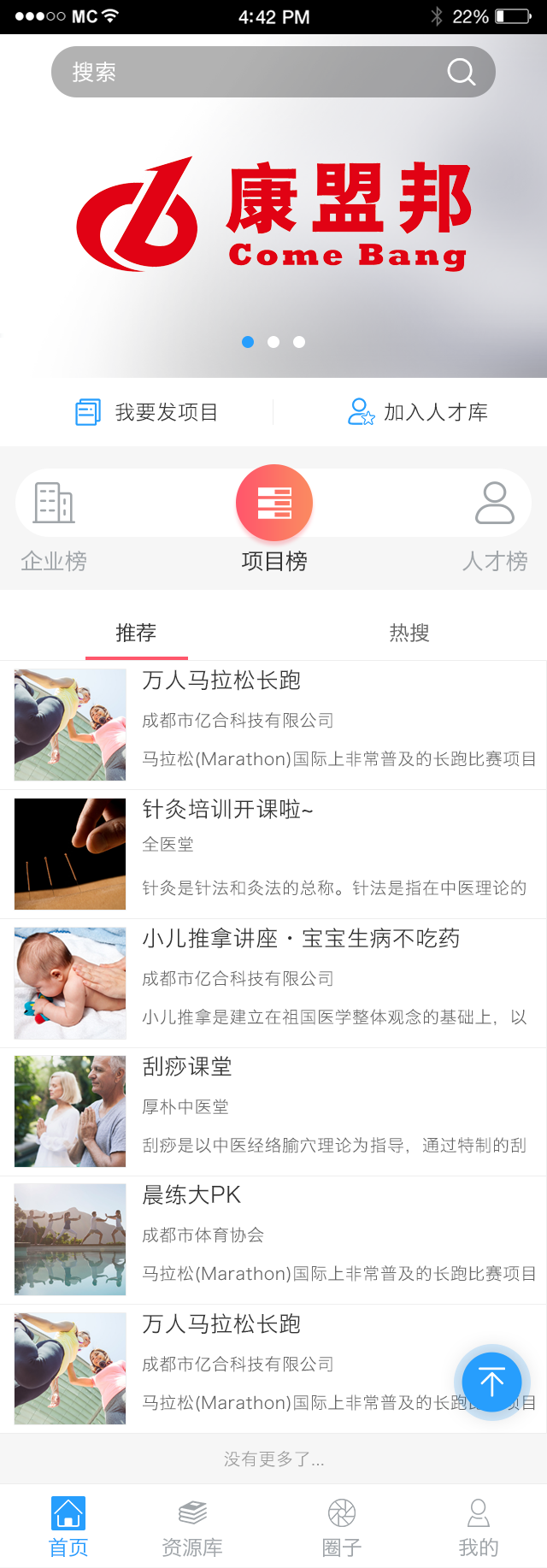
Task: Open 小儿推拿讲座·宝宝生病不吃药 item
Action: (x=273, y=983)
